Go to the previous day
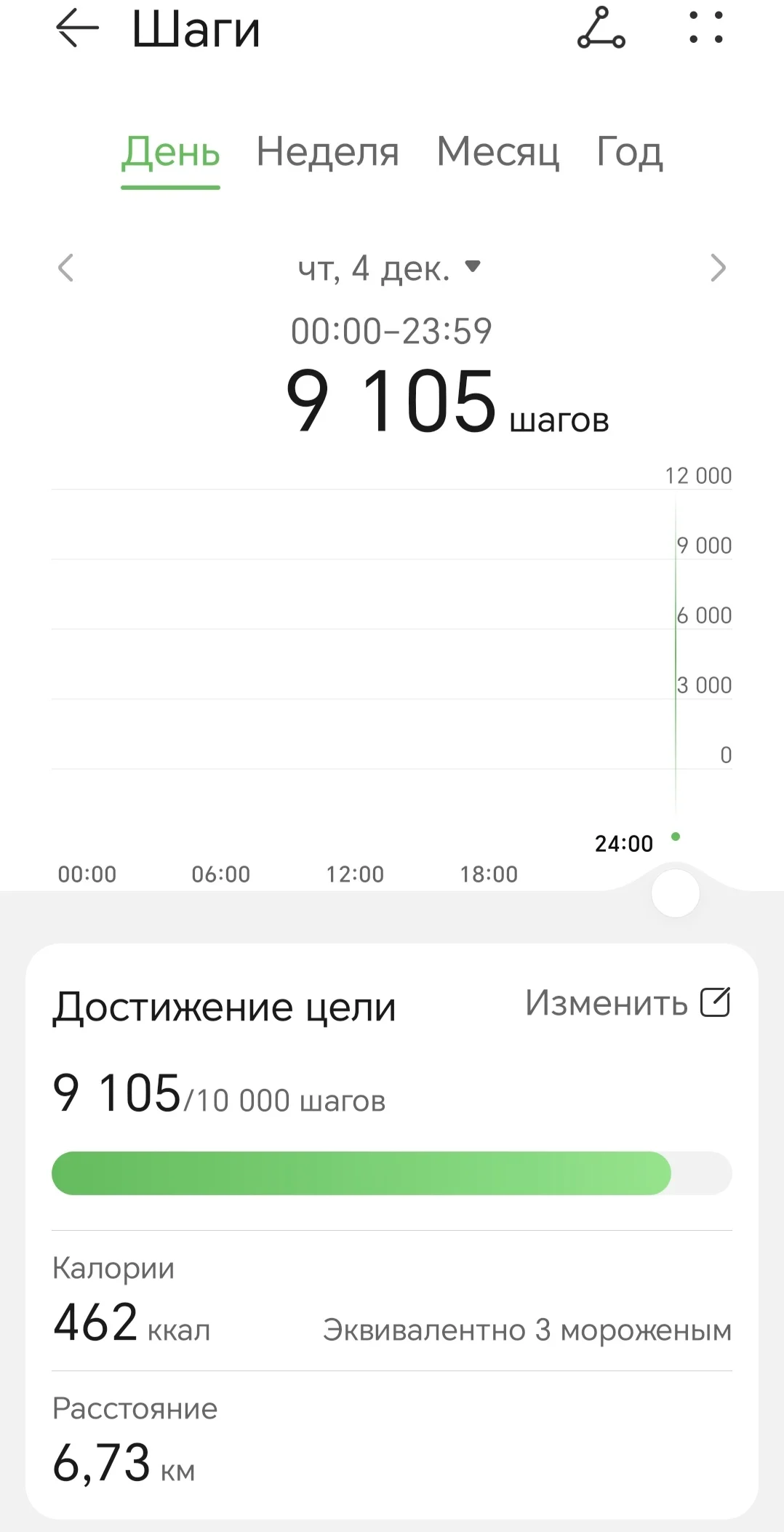This screenshot has width=784, height=1532. 66,268
